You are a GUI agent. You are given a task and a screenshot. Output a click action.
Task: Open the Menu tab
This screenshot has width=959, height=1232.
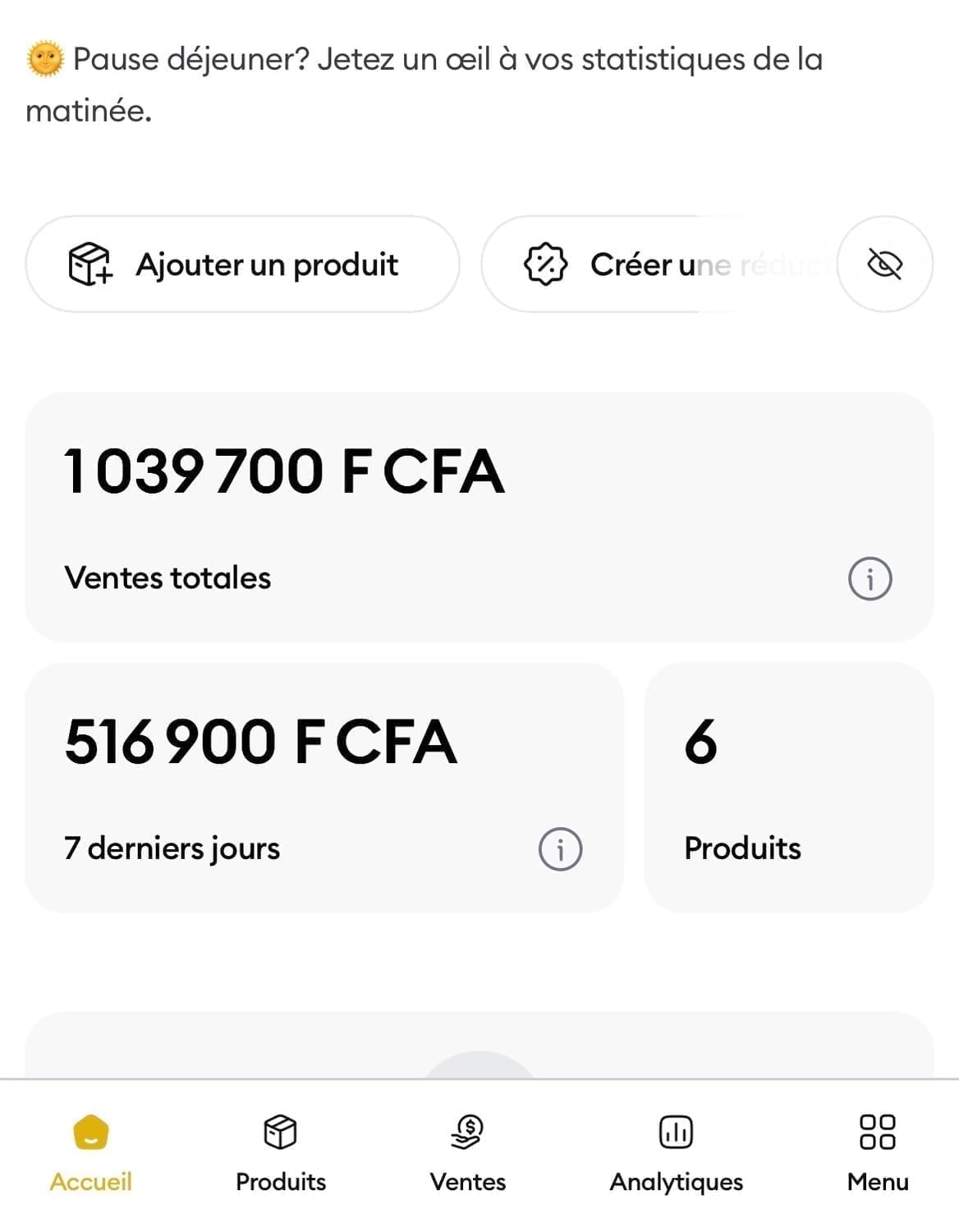pyautogui.click(x=877, y=1152)
